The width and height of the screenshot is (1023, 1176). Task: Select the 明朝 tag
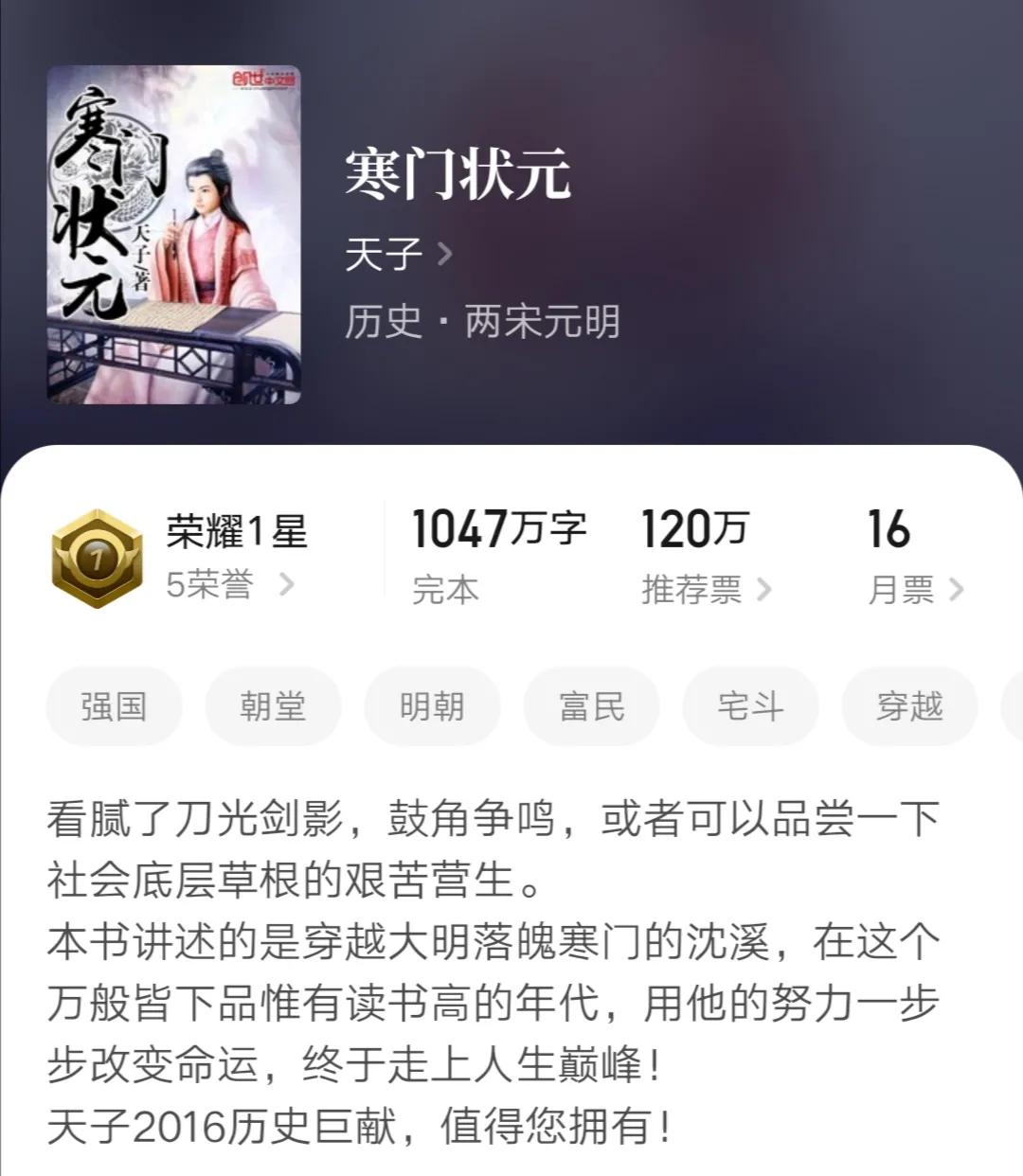432,705
